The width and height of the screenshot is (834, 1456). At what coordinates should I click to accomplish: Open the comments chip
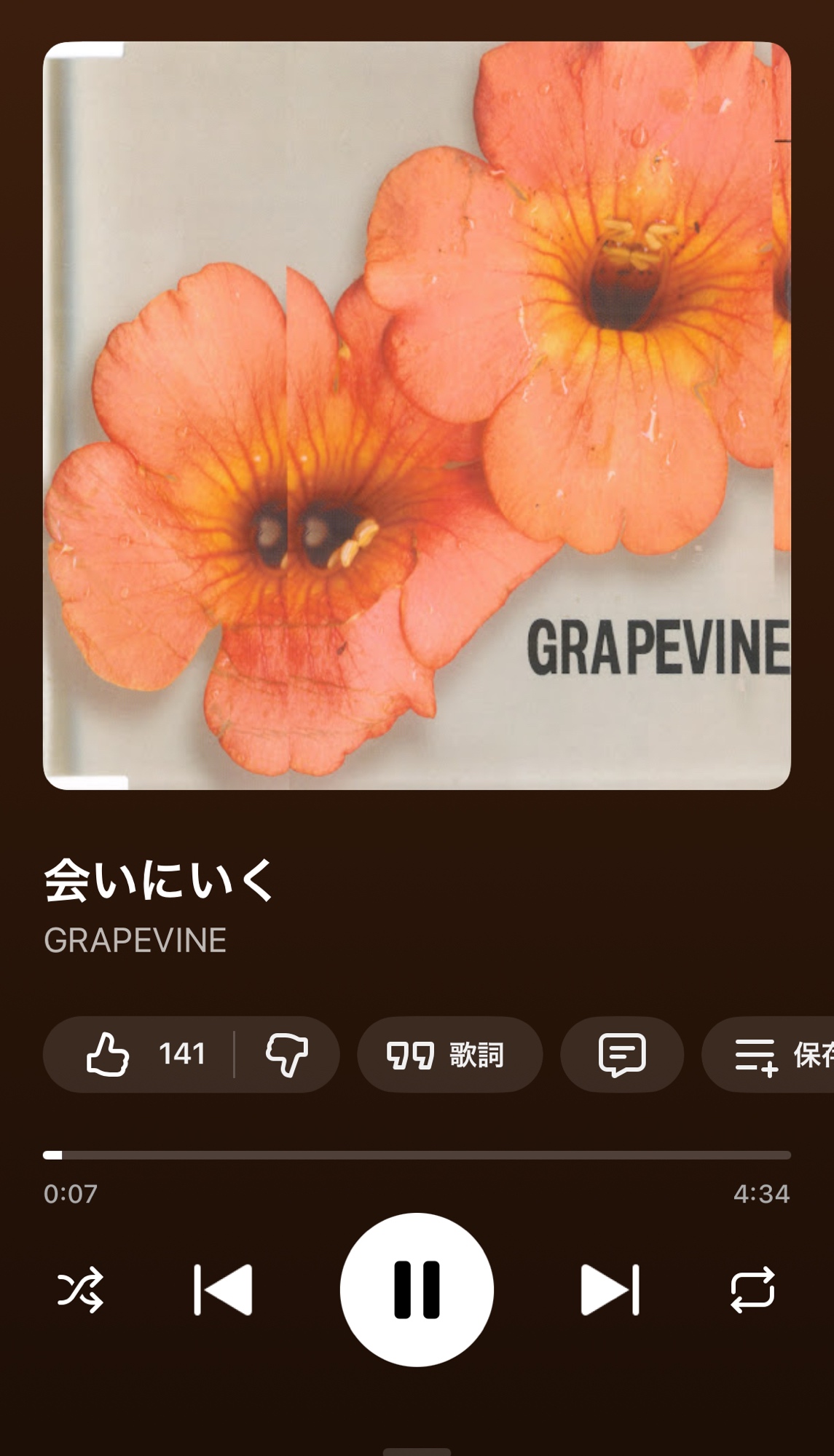[621, 1054]
